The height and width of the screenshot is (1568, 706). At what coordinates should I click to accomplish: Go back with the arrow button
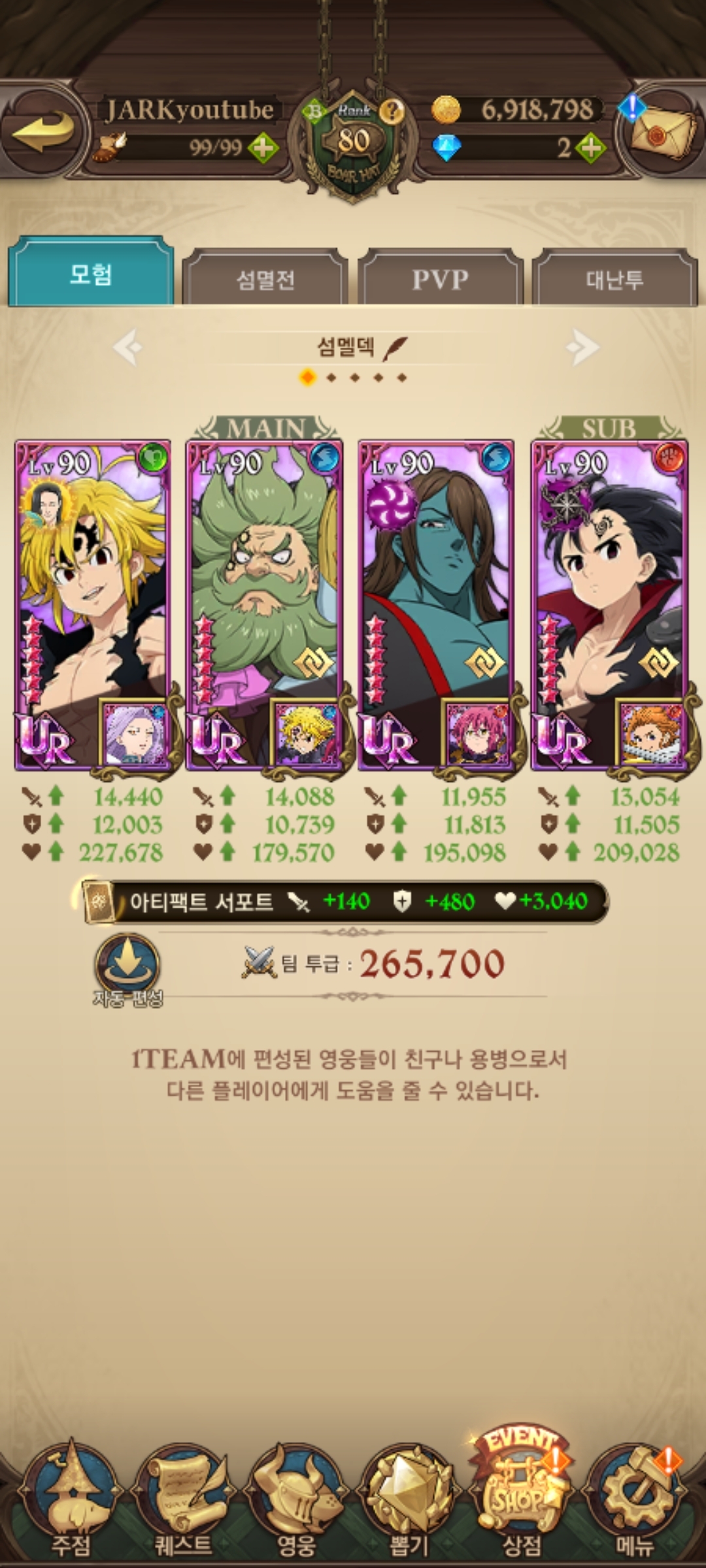(42, 129)
